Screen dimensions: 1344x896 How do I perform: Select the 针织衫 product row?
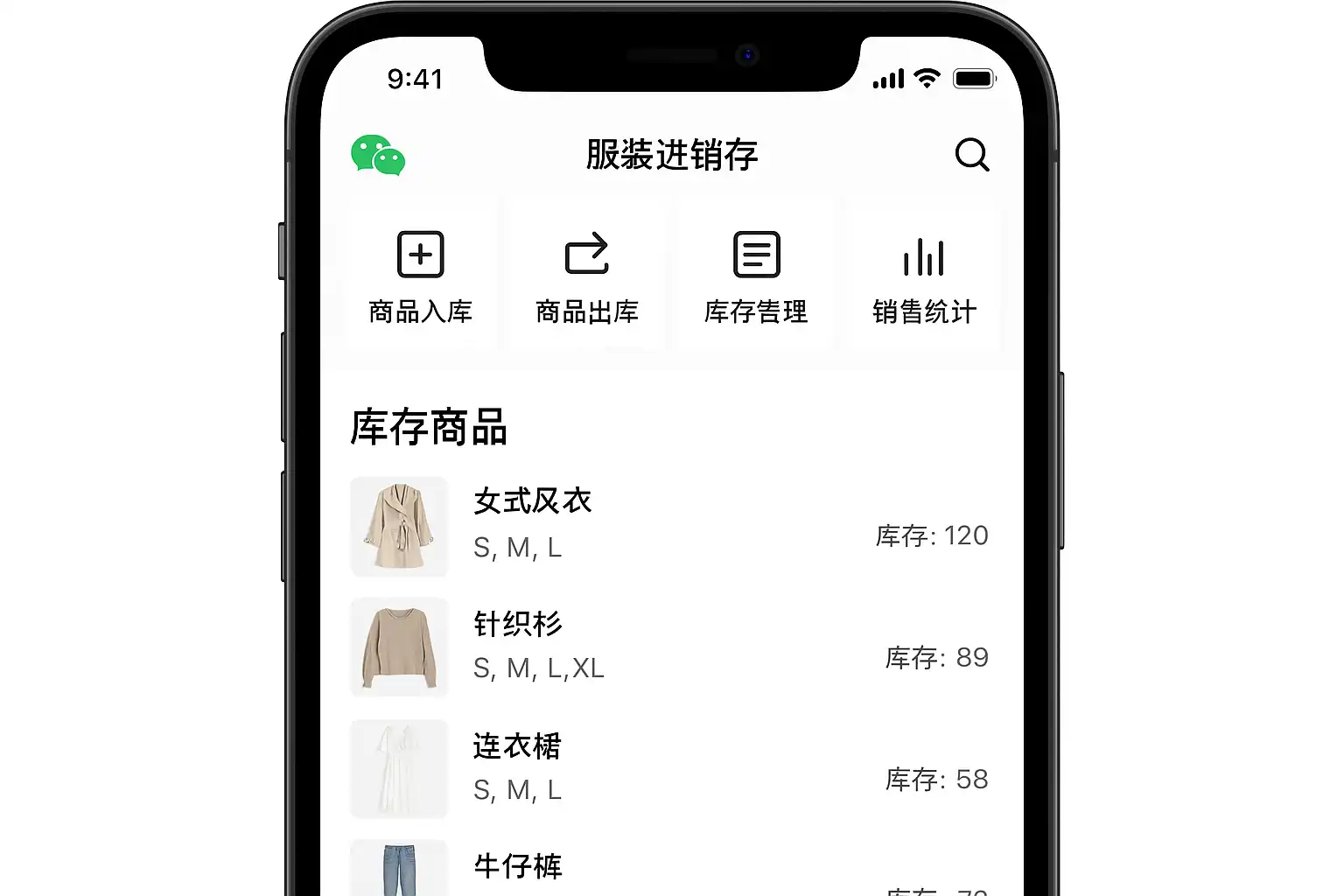668,647
